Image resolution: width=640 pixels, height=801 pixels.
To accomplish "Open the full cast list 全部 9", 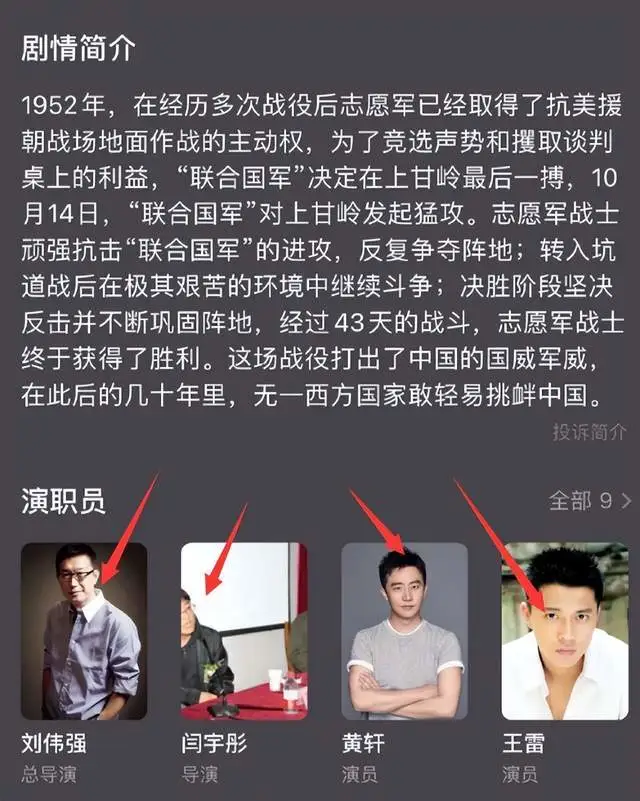I will [x=589, y=500].
